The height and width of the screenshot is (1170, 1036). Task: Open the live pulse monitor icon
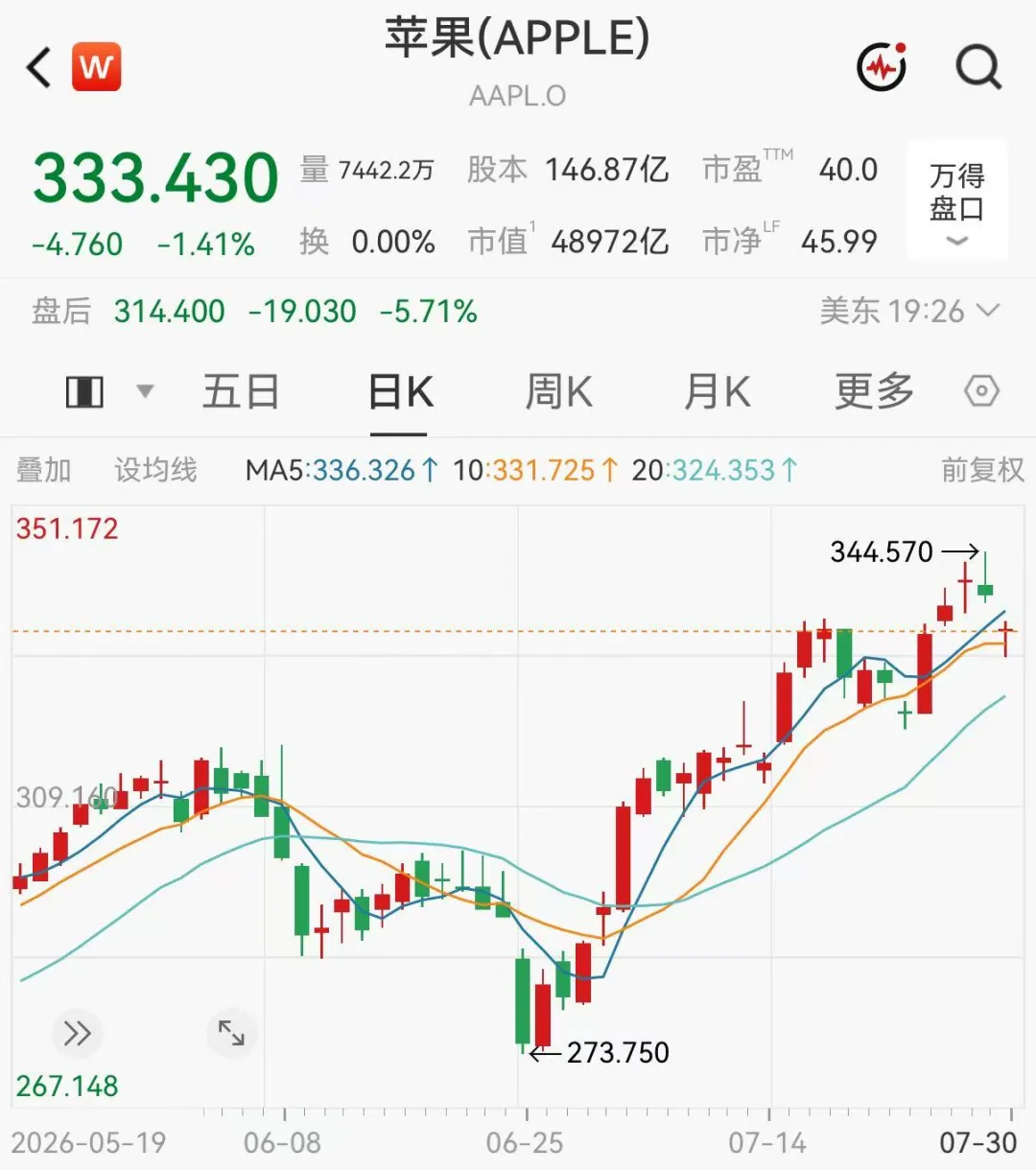click(882, 66)
